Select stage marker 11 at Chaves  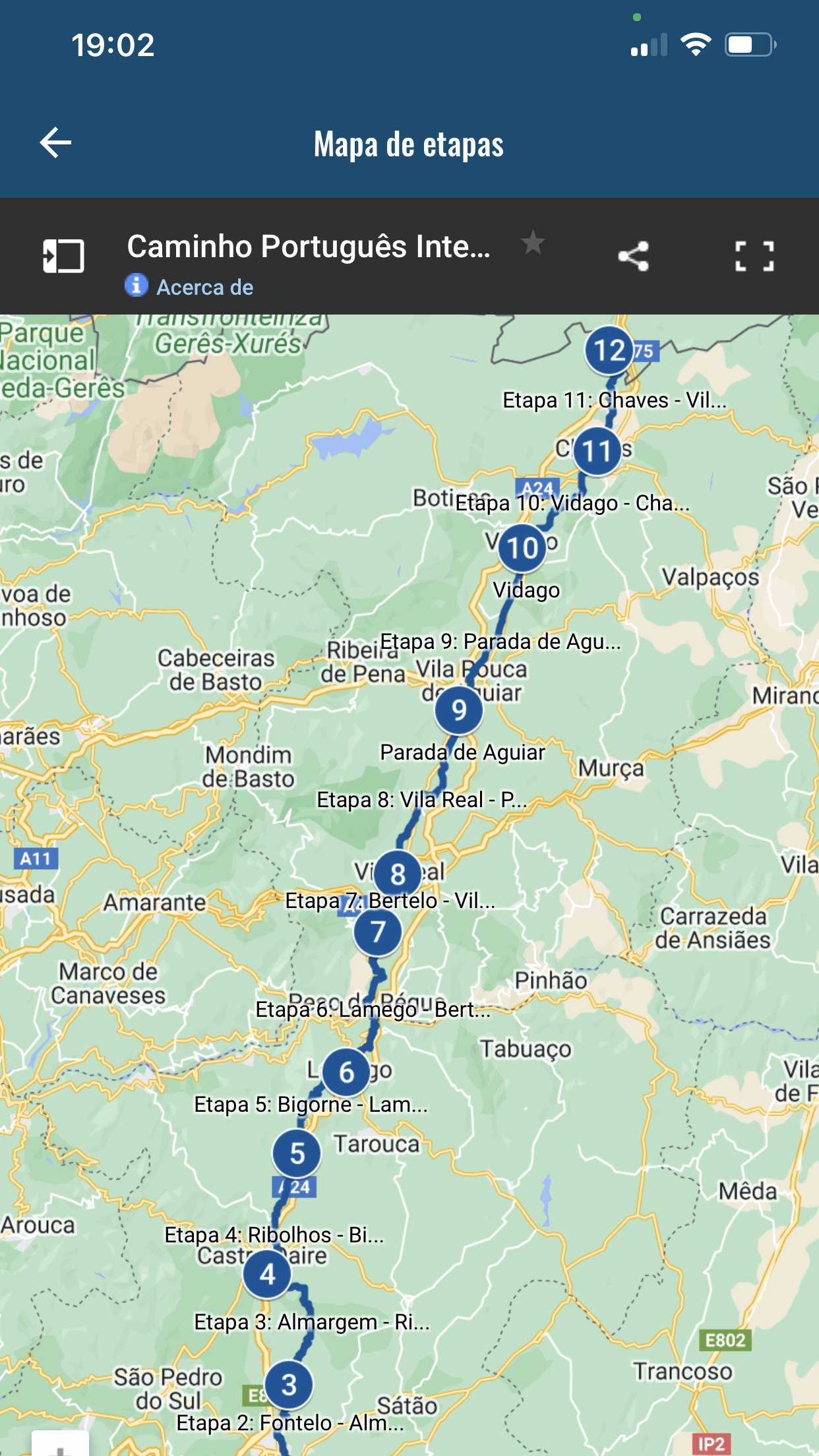click(597, 452)
